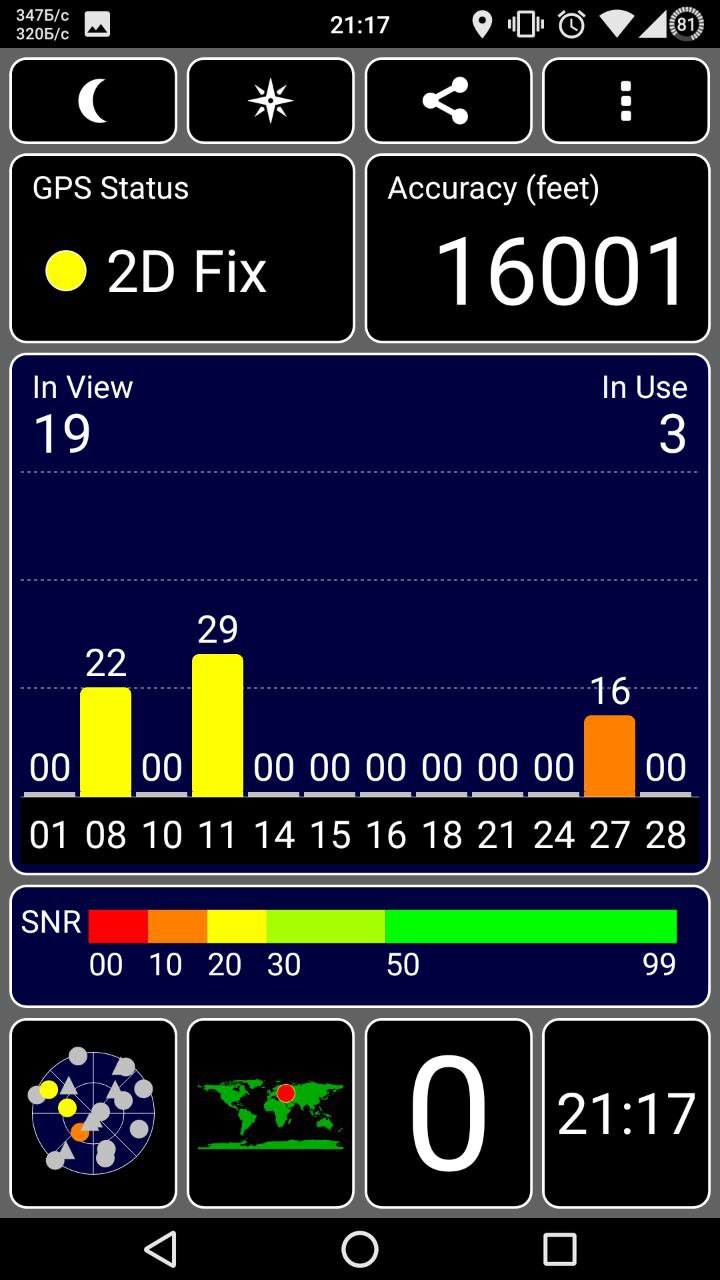The height and width of the screenshot is (1280, 720).
Task: Open the three-dot overflow menu
Action: point(625,101)
